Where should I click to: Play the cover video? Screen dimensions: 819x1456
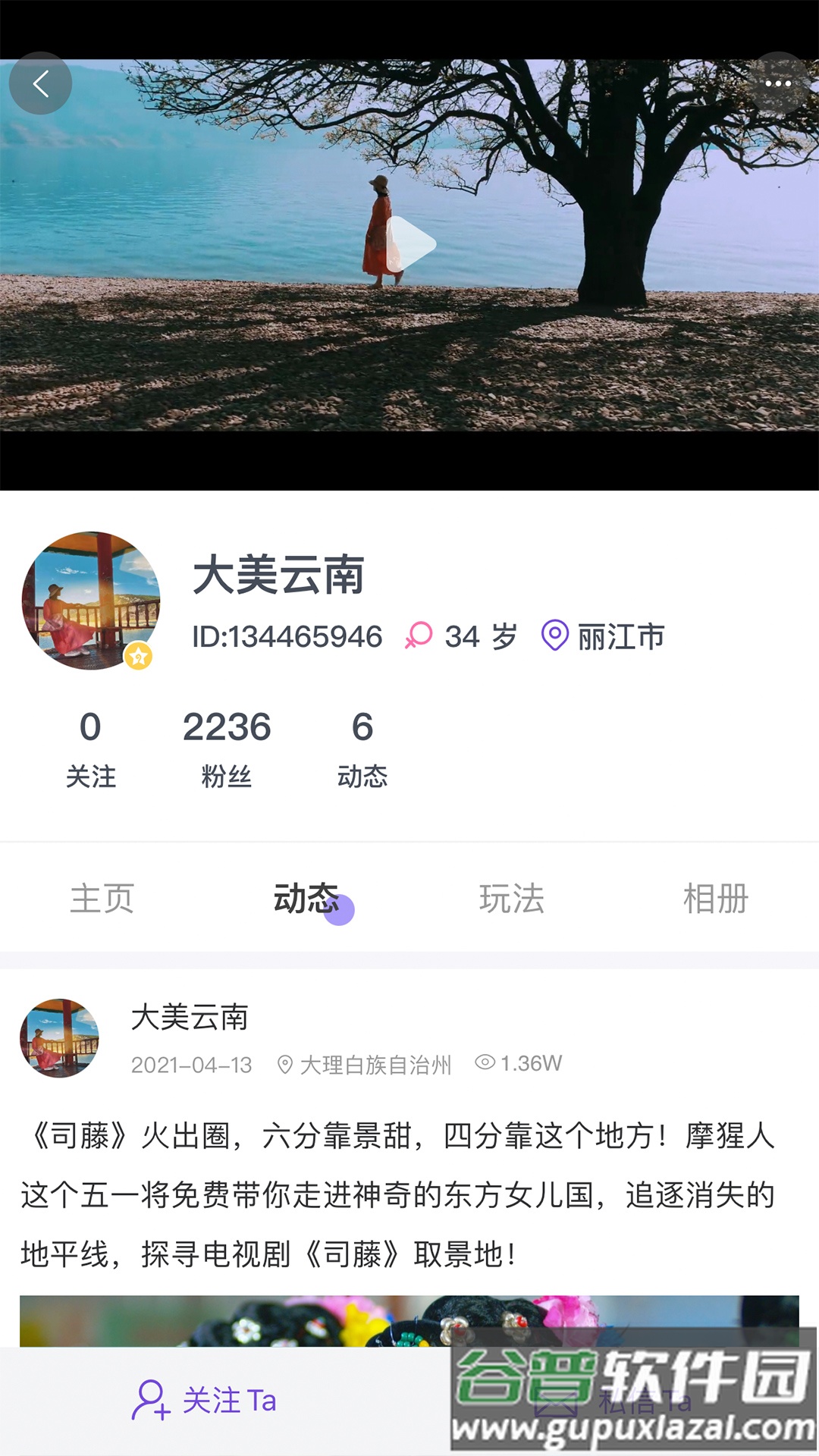409,243
